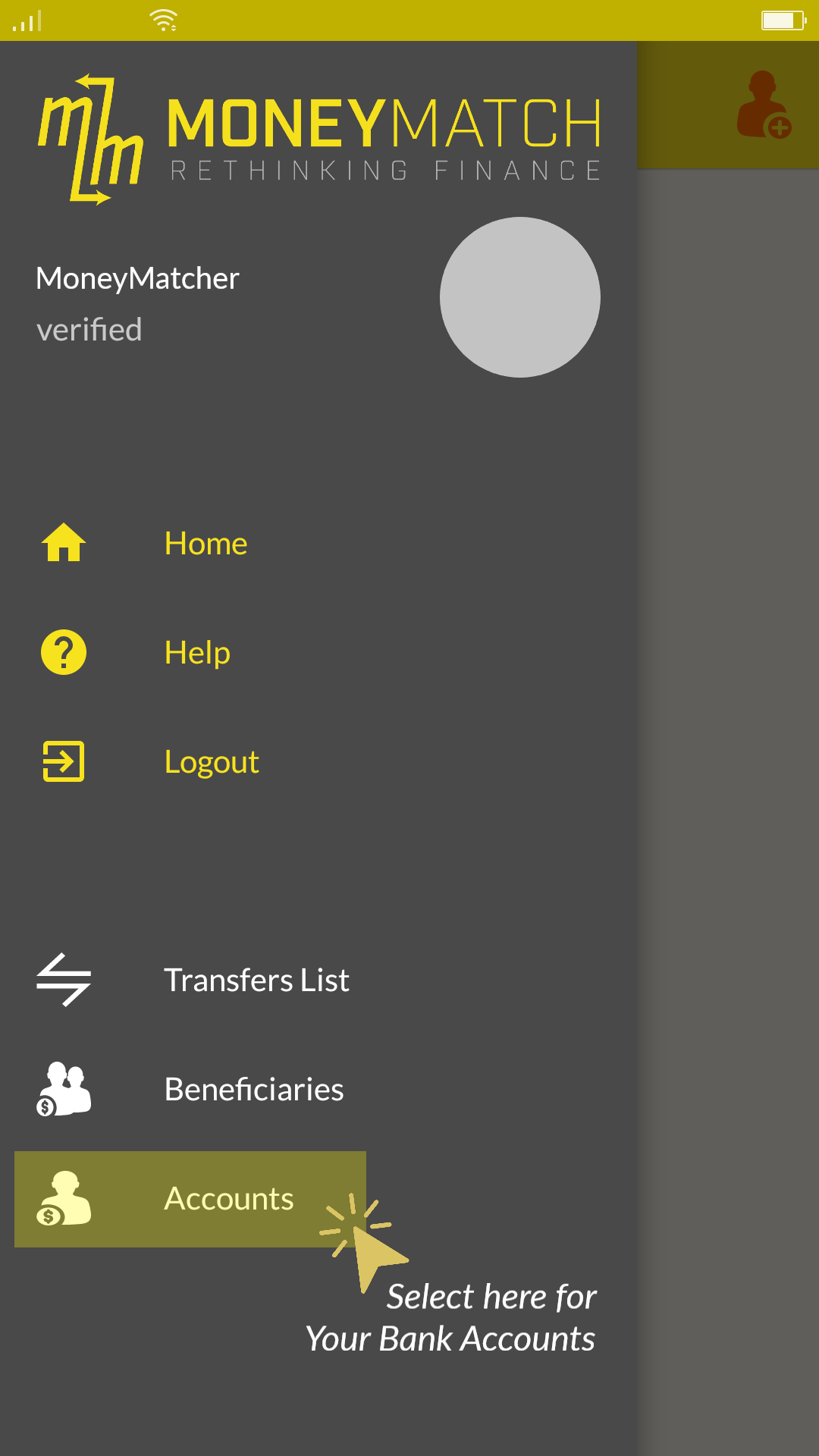The height and width of the screenshot is (1456, 819).
Task: Open the Home menu entry
Action: (x=206, y=543)
